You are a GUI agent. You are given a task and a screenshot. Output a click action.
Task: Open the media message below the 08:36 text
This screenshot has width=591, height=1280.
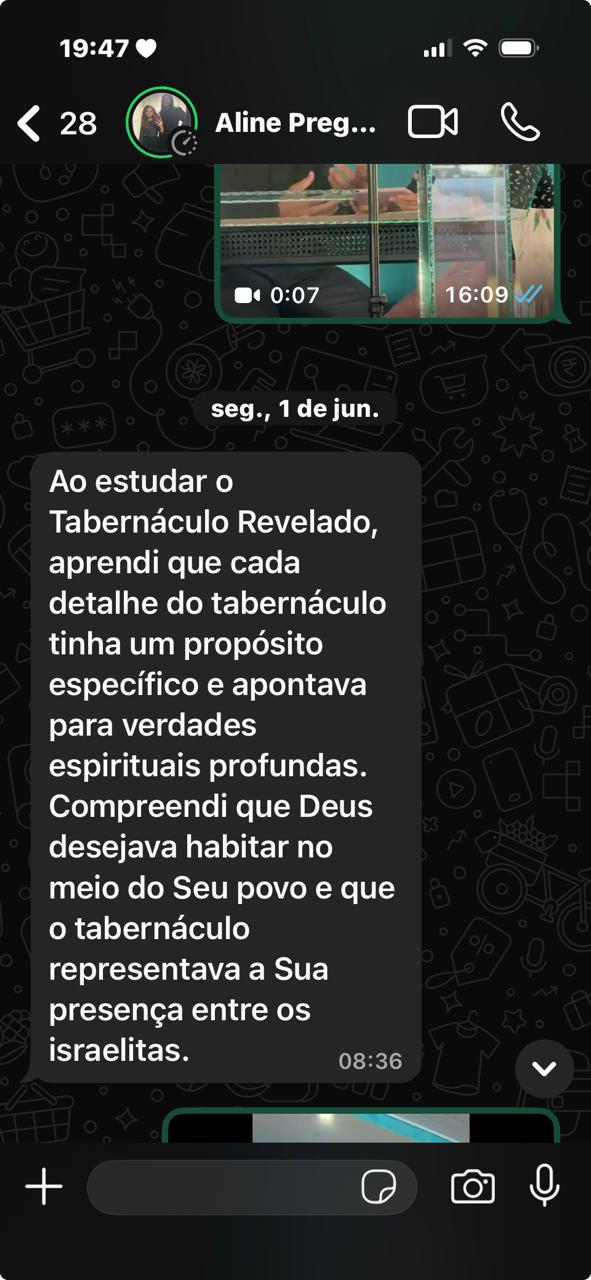click(x=360, y=1125)
